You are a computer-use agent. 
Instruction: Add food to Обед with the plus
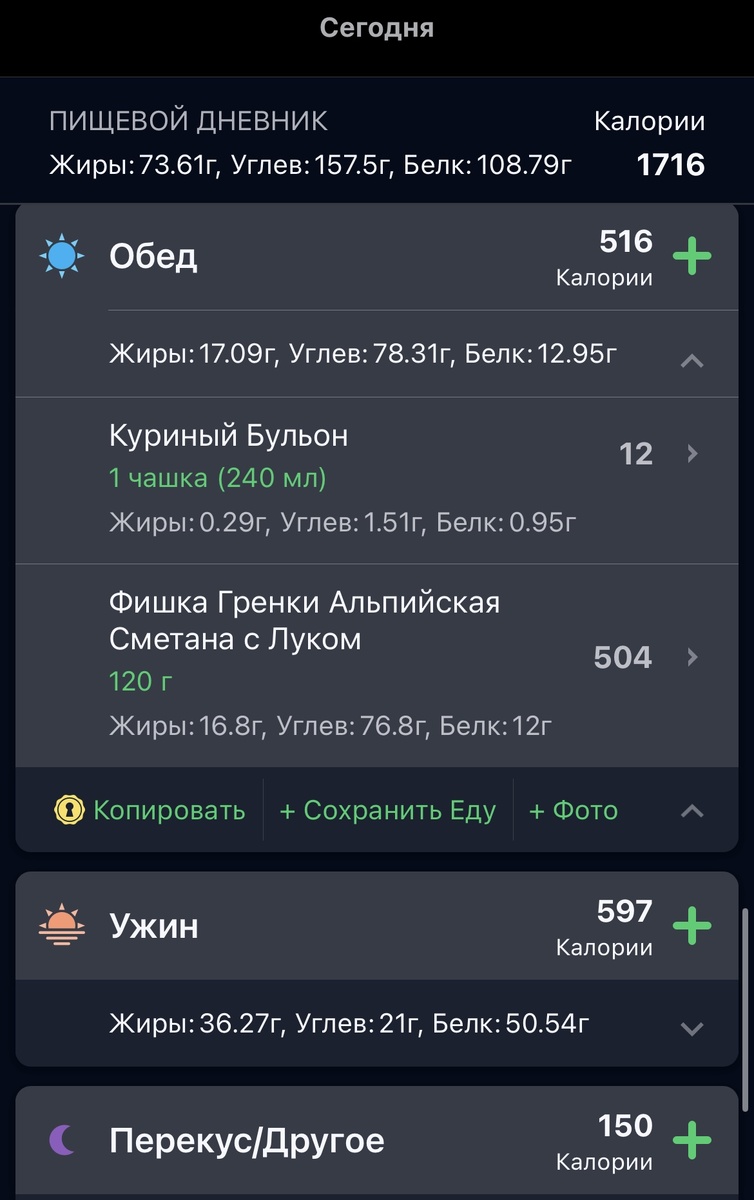(691, 257)
